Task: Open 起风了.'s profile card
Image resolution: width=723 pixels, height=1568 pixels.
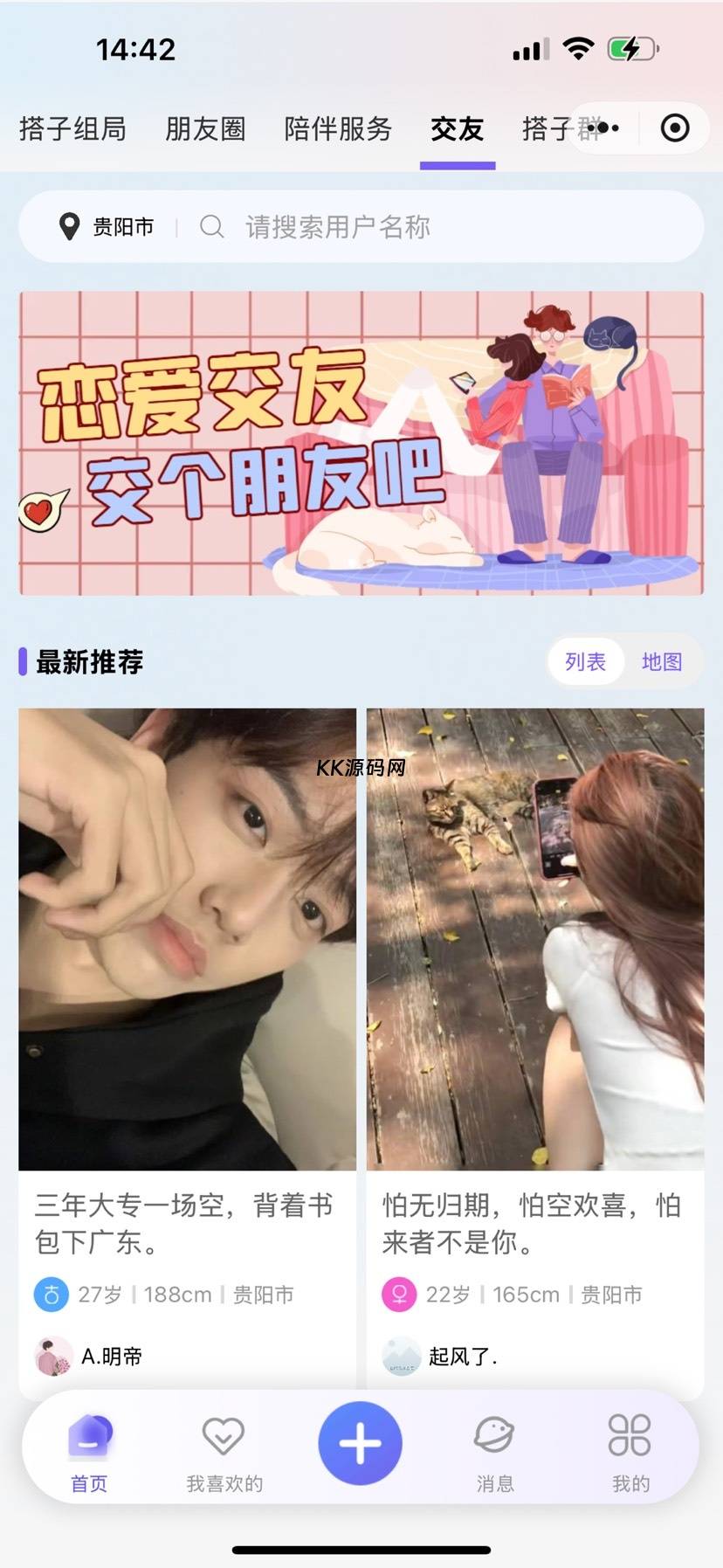Action: (535, 1051)
